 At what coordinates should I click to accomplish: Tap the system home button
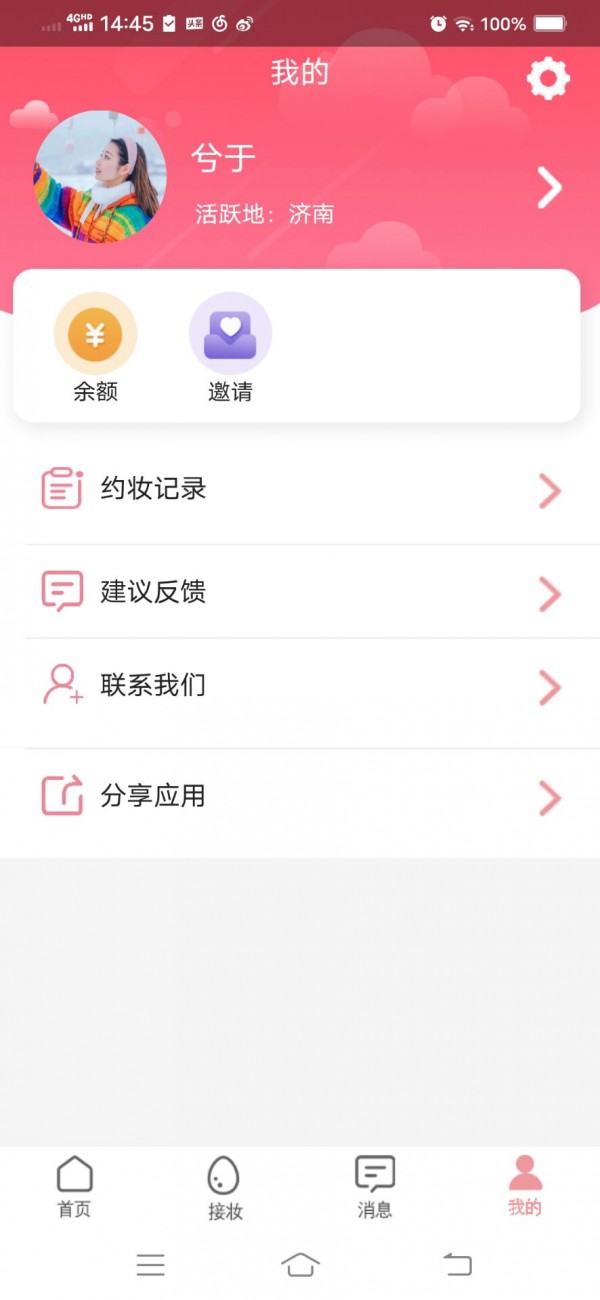point(300,1265)
